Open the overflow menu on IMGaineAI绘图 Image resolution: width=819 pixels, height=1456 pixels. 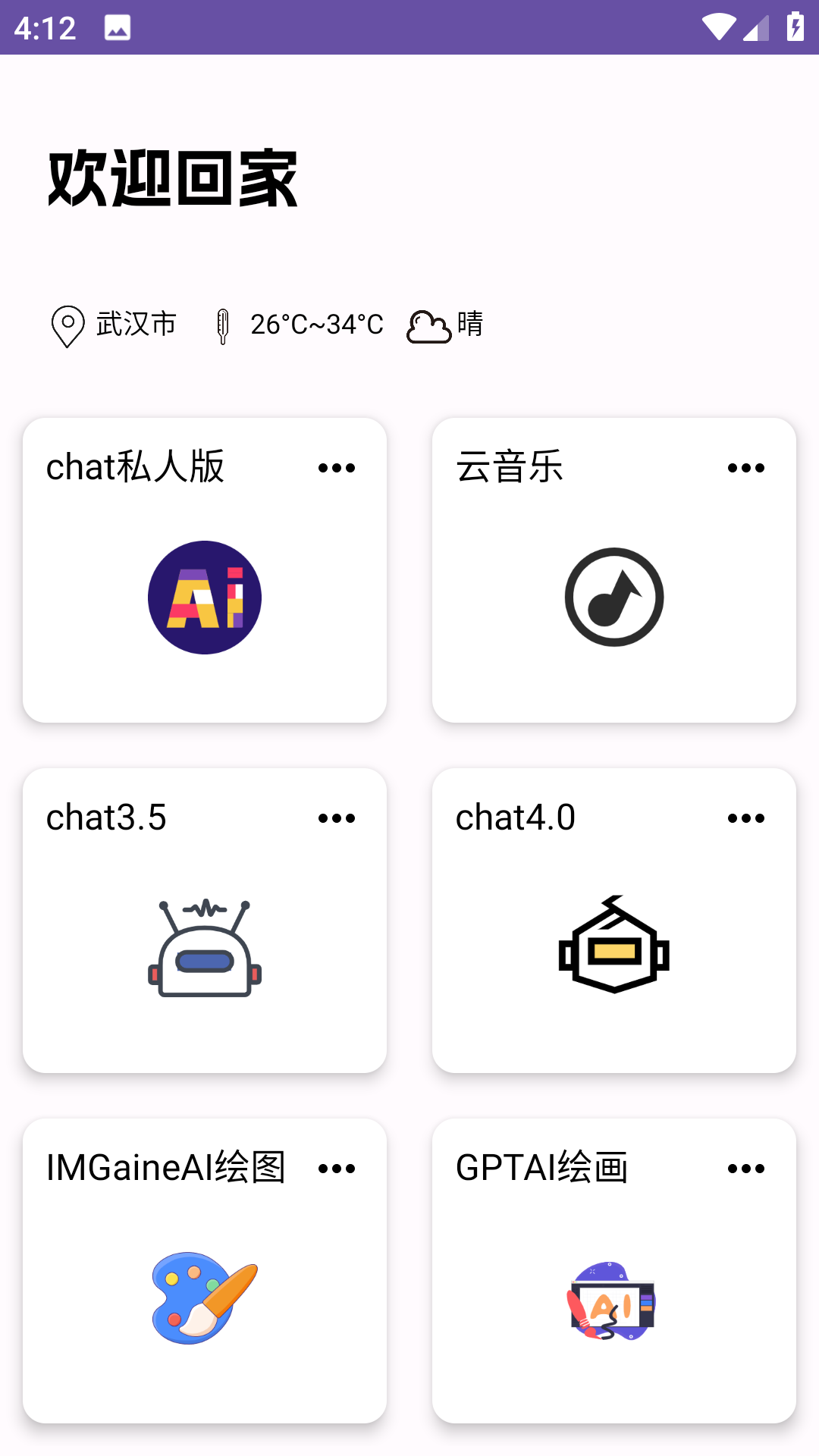[337, 1169]
